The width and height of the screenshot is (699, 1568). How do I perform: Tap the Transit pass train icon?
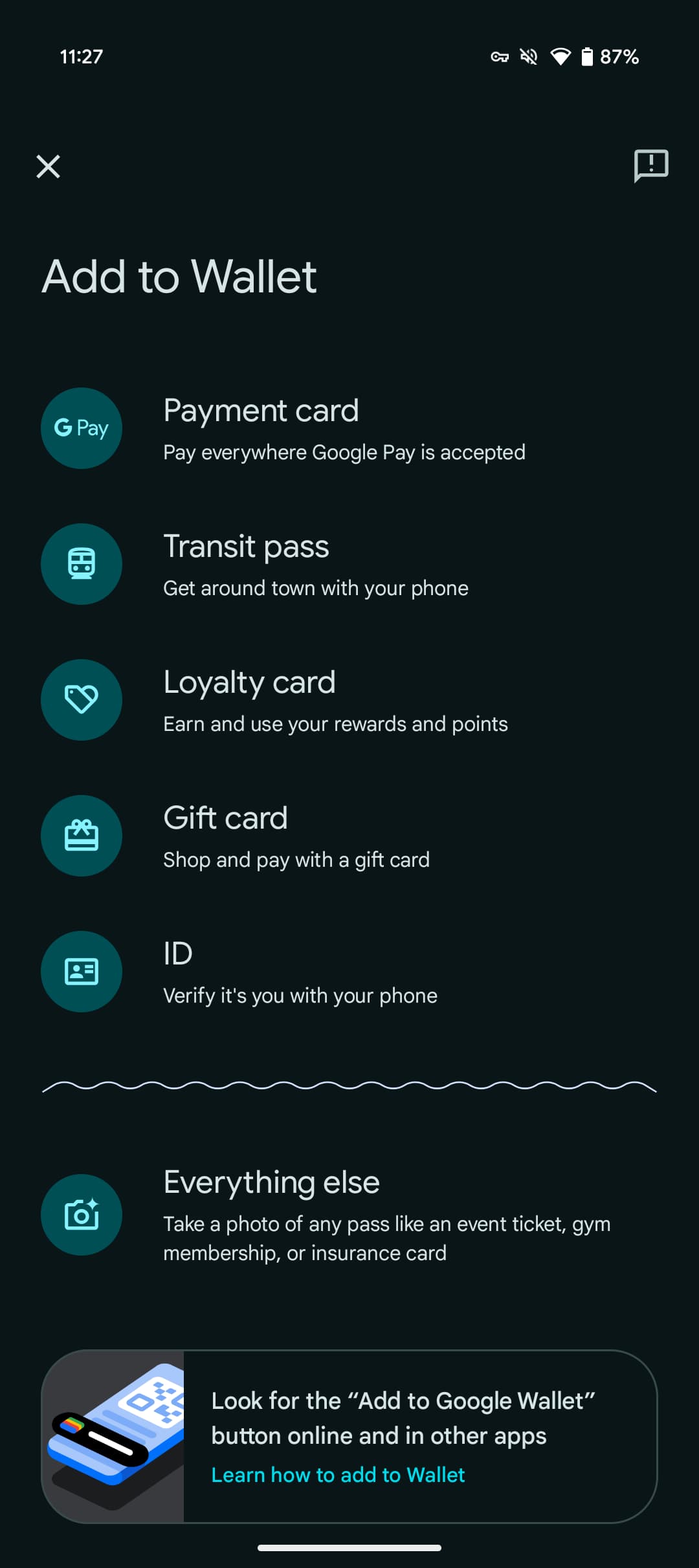point(81,563)
